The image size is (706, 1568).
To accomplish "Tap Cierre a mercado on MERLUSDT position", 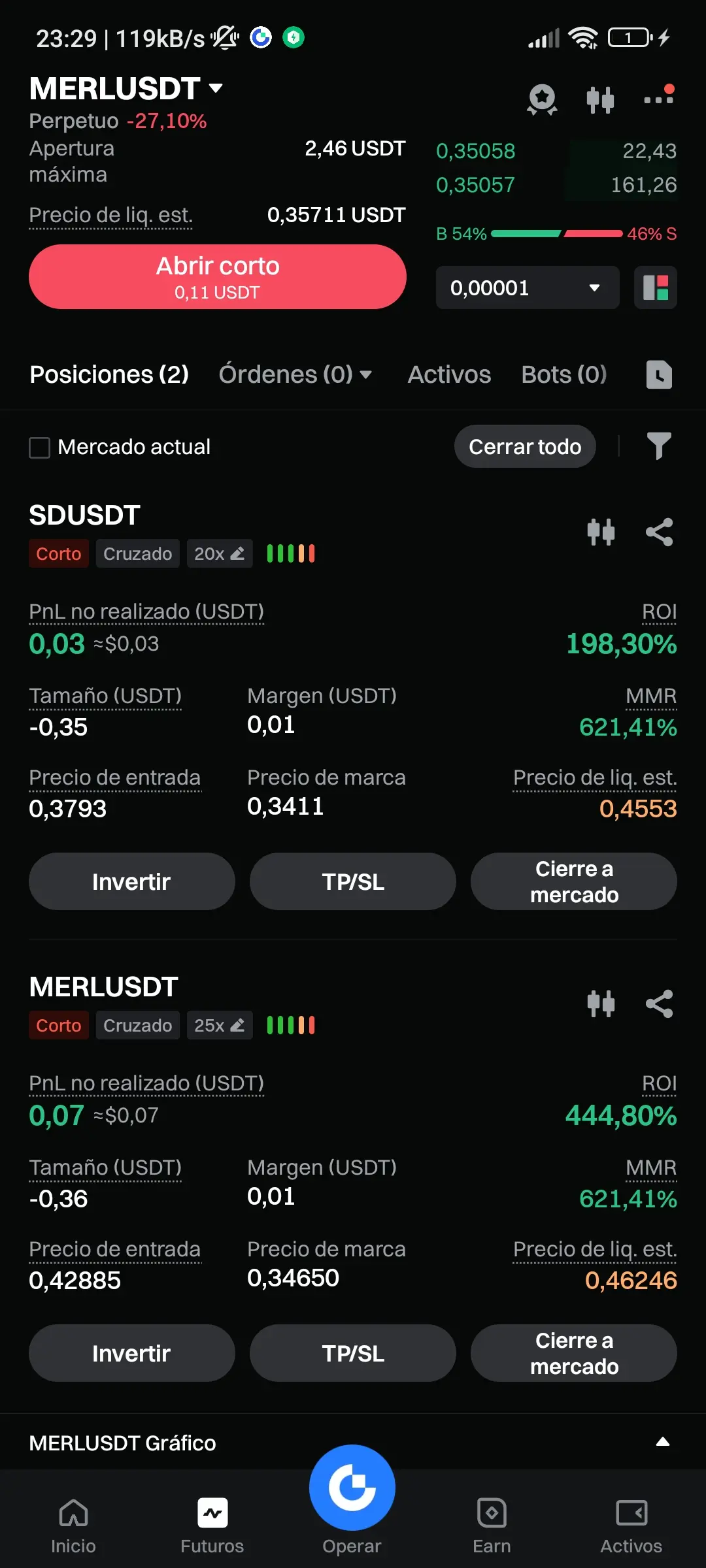I will pos(574,1353).
